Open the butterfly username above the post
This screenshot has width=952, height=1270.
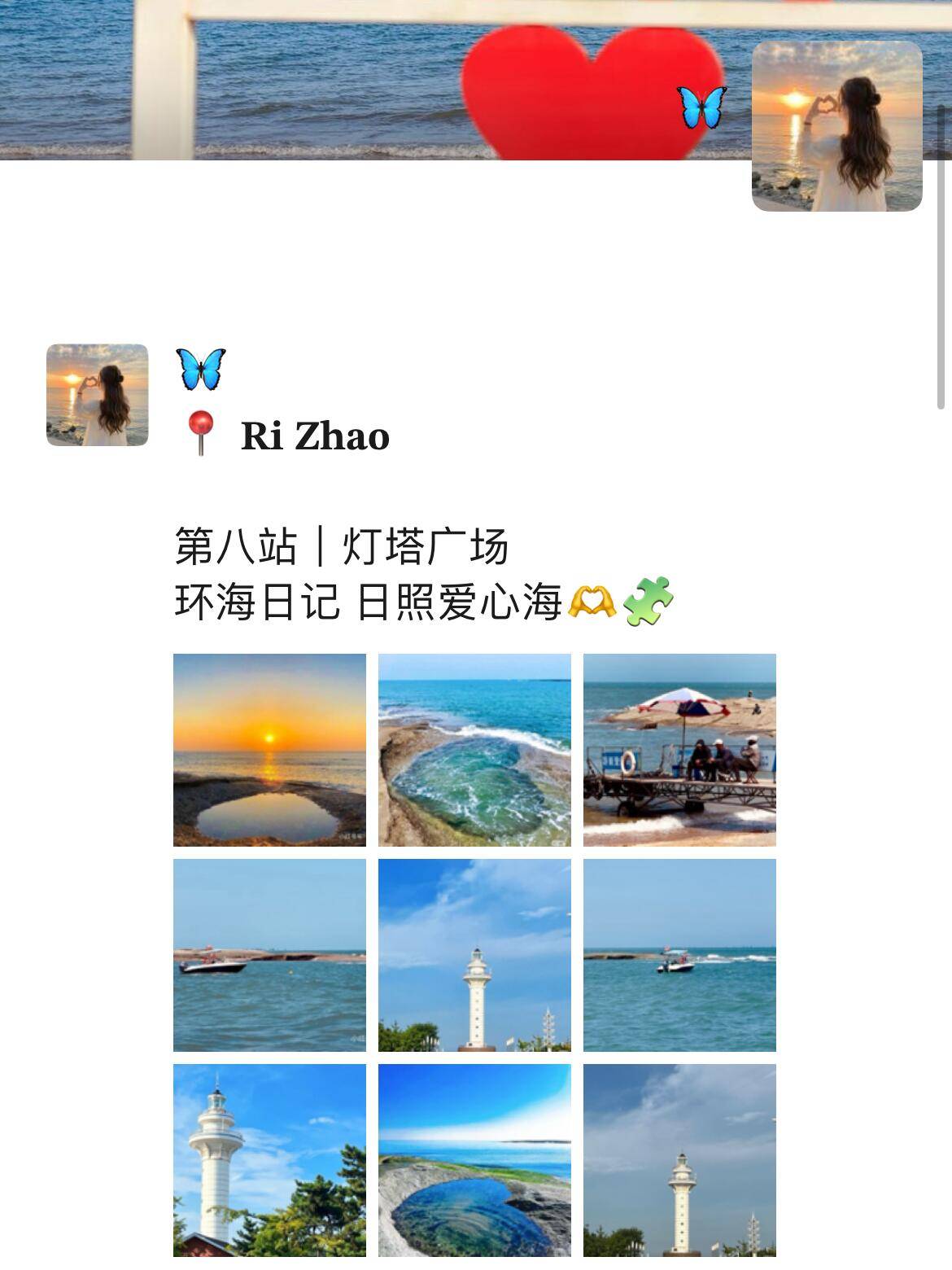pos(200,369)
